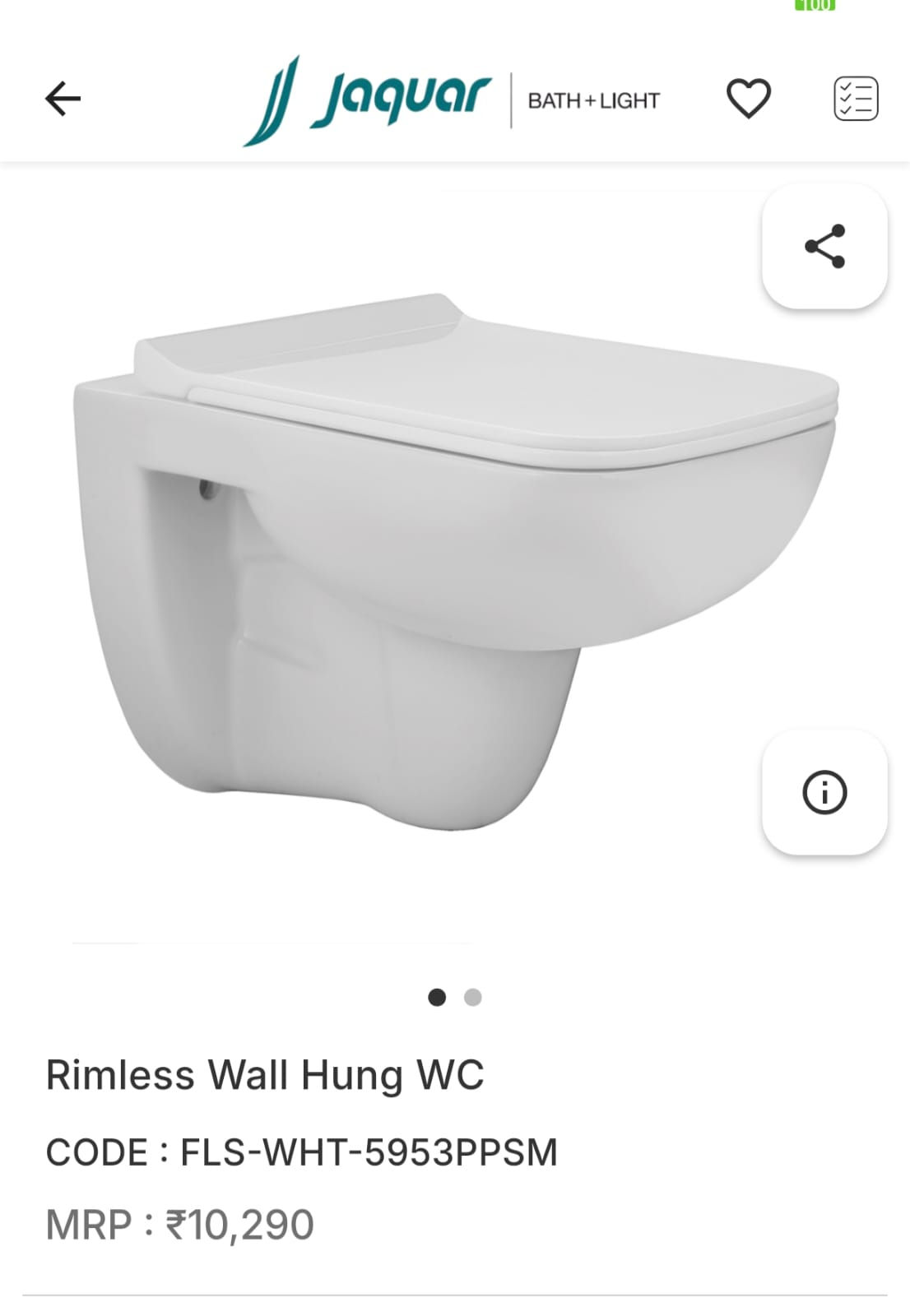Toggle the second carousel indicator dot
910x1316 pixels.
(472, 998)
